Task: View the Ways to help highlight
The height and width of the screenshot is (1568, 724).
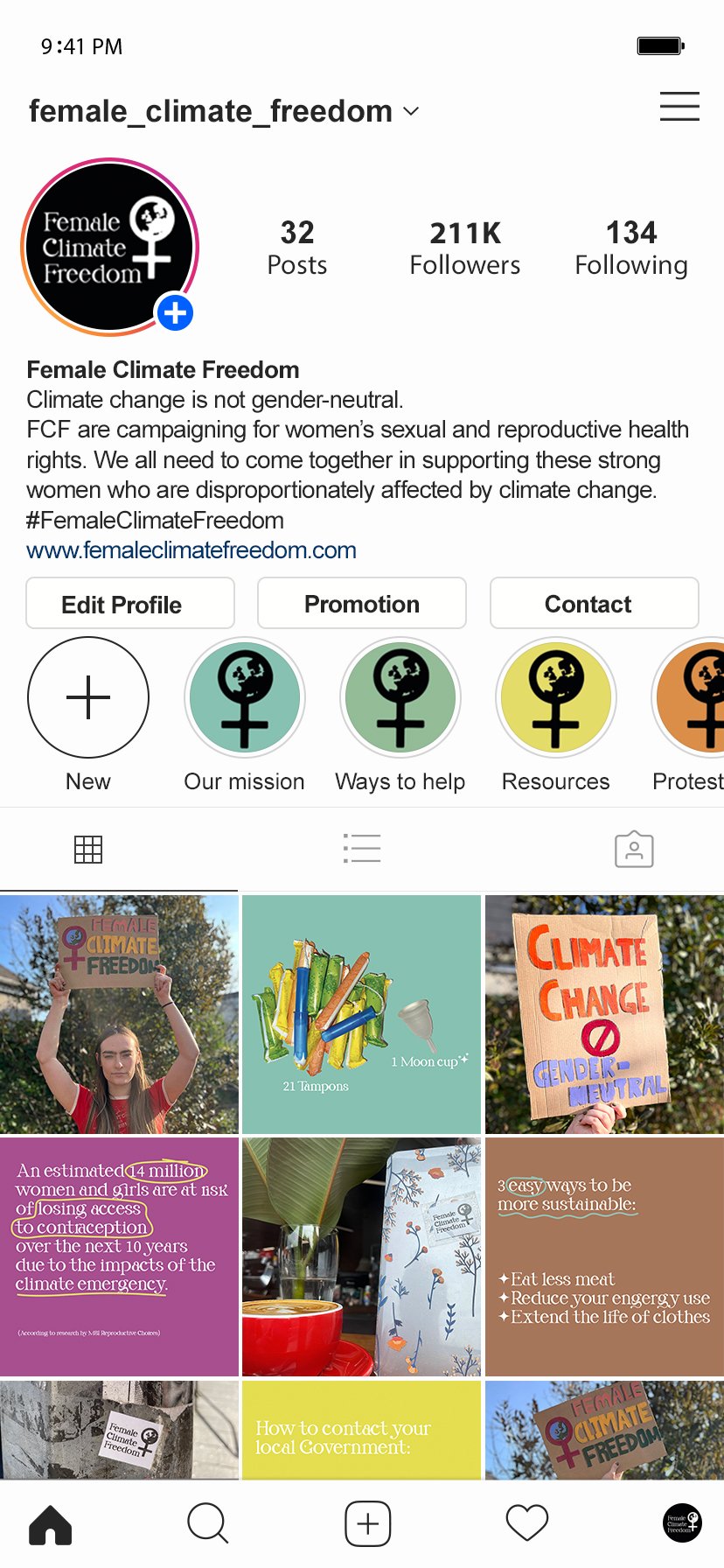Action: click(400, 697)
